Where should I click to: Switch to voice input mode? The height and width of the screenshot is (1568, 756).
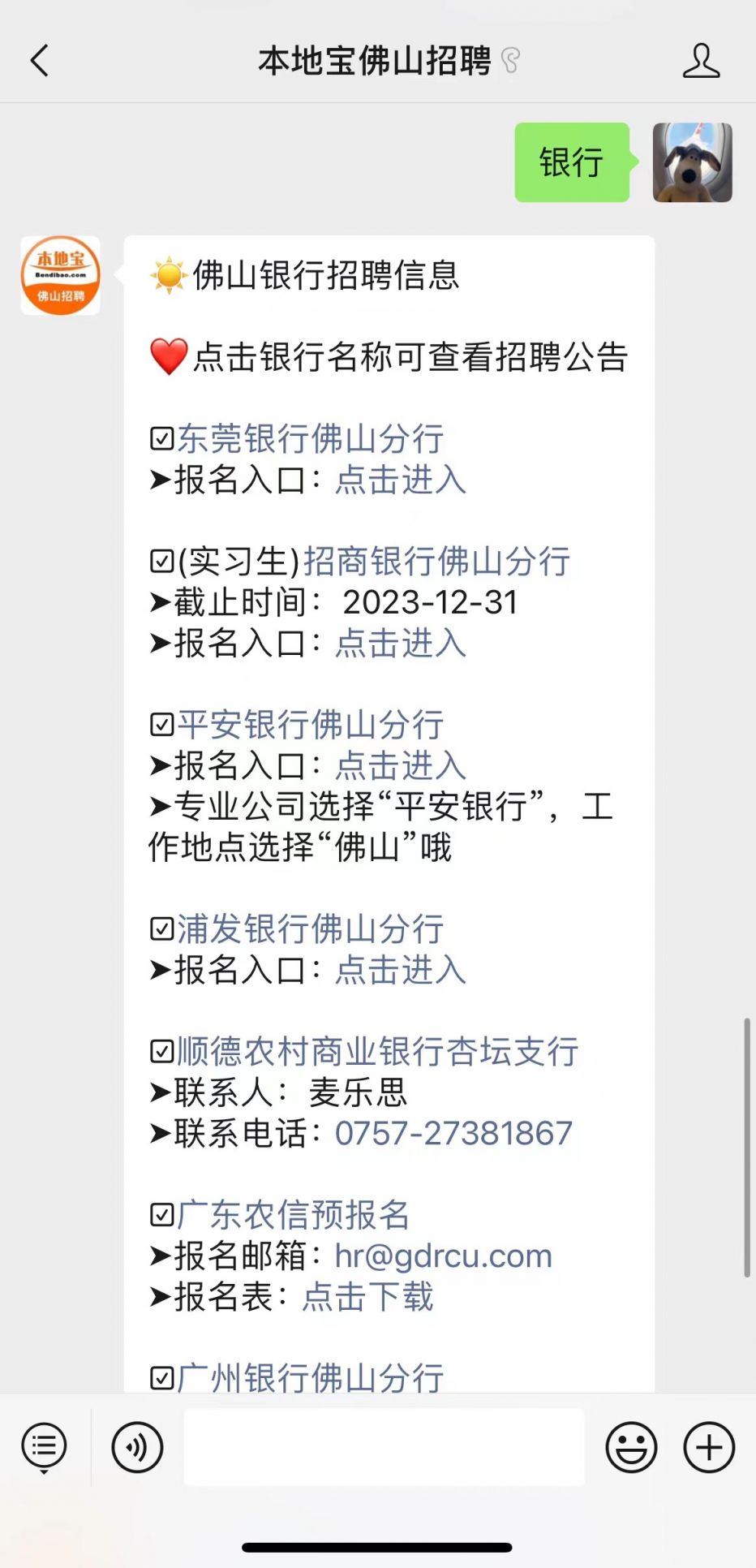click(x=137, y=1447)
